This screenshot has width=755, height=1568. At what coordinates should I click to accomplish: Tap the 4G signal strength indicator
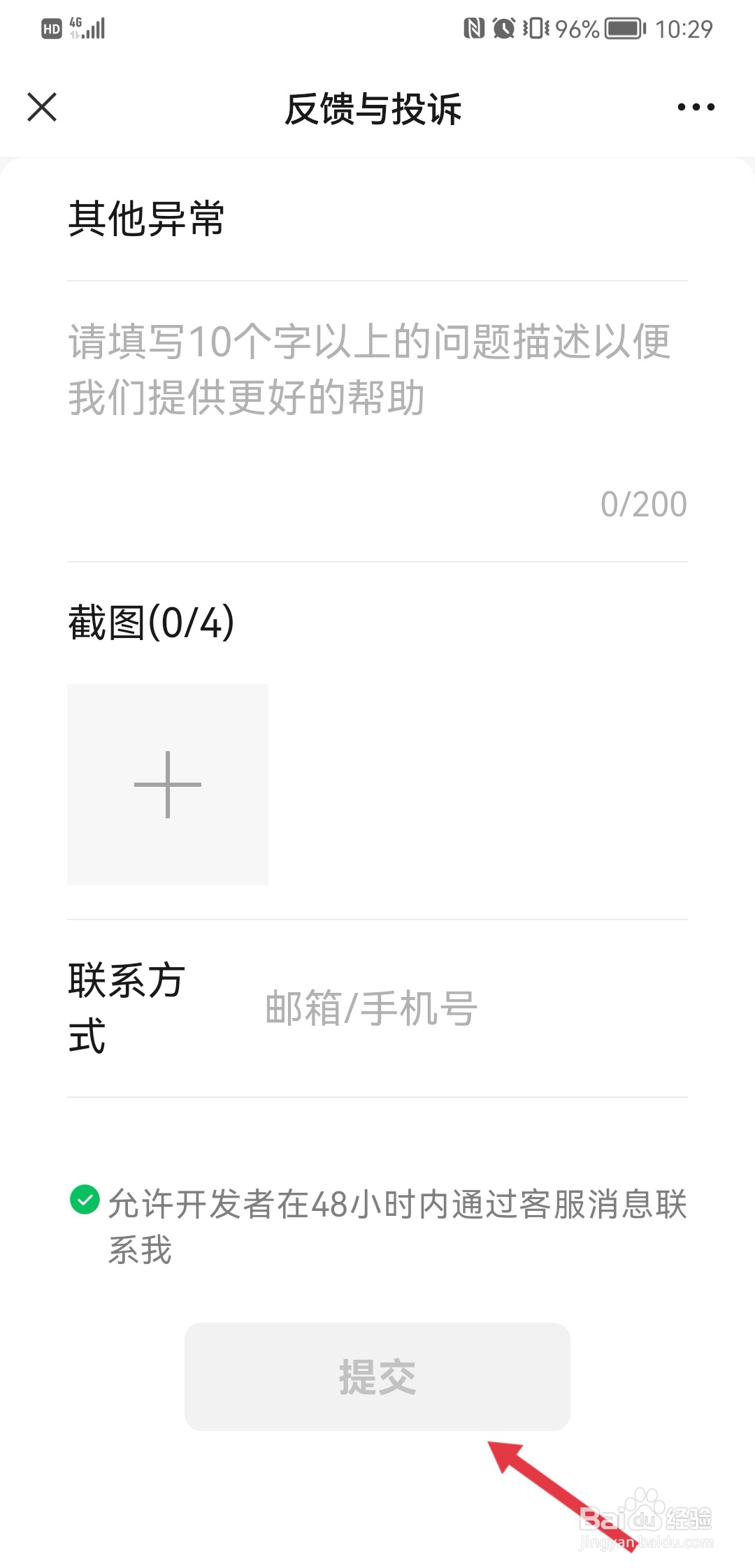pyautogui.click(x=87, y=28)
